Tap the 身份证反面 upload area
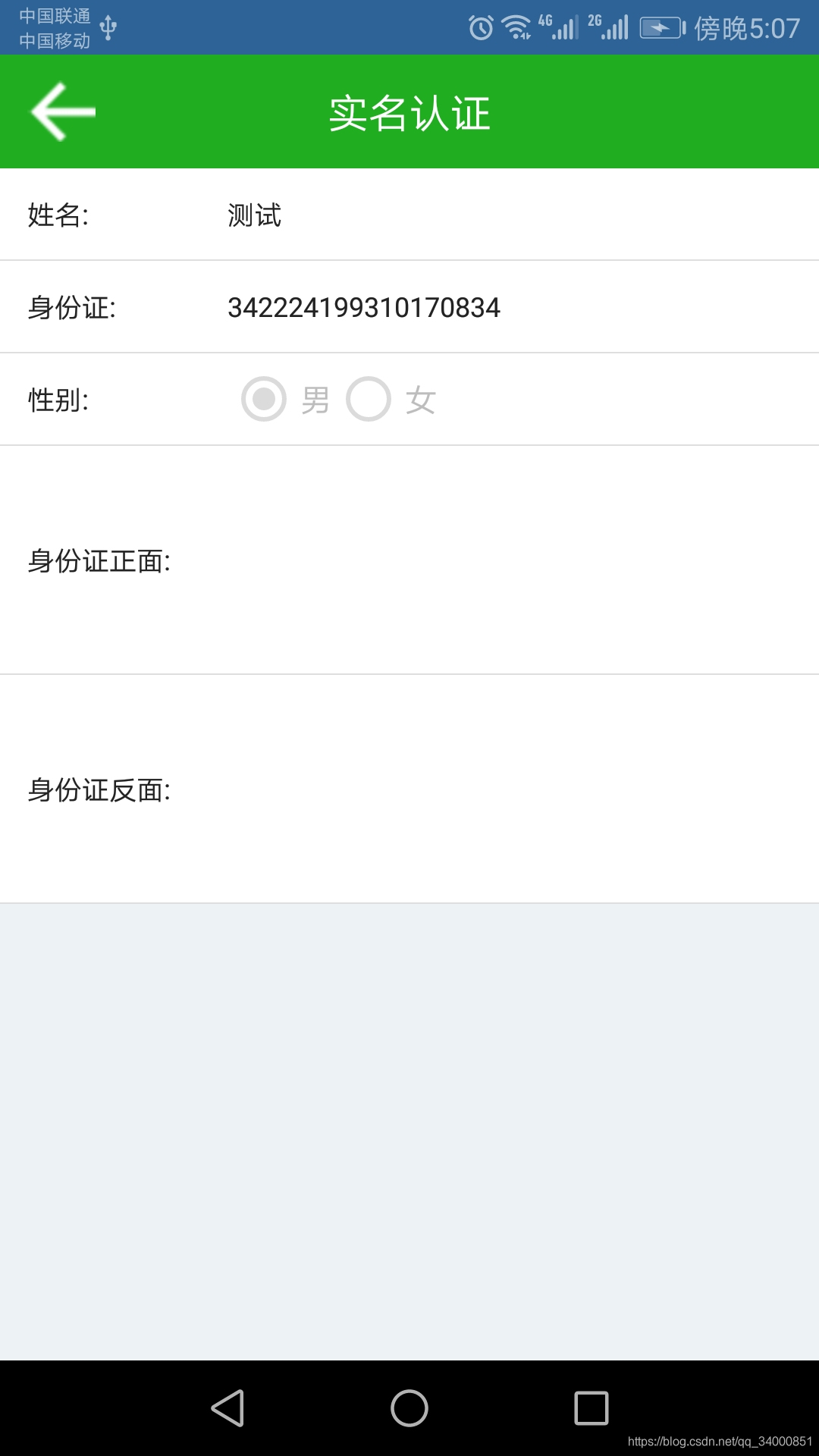Viewport: 819px width, 1456px height. tap(409, 789)
